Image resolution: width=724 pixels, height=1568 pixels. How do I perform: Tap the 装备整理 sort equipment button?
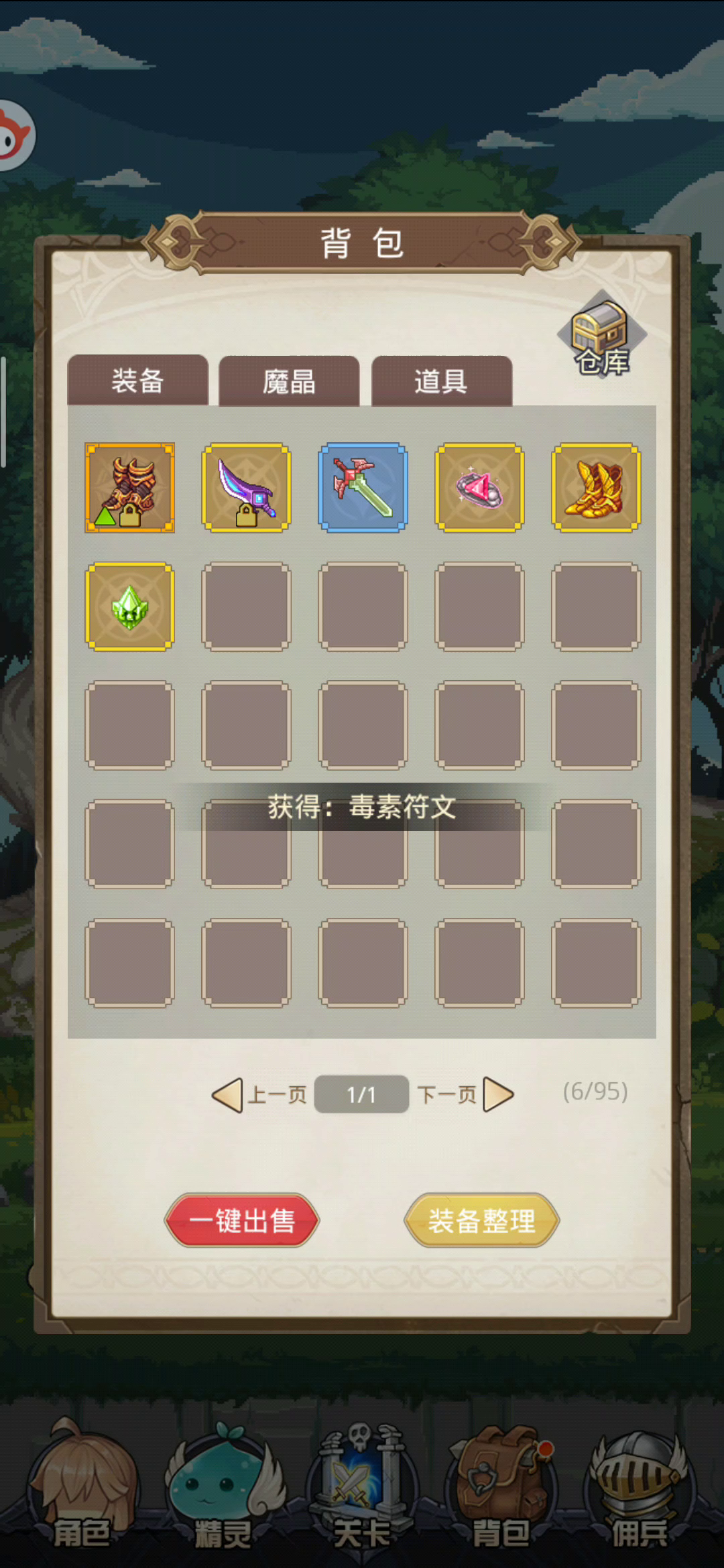(x=482, y=1220)
